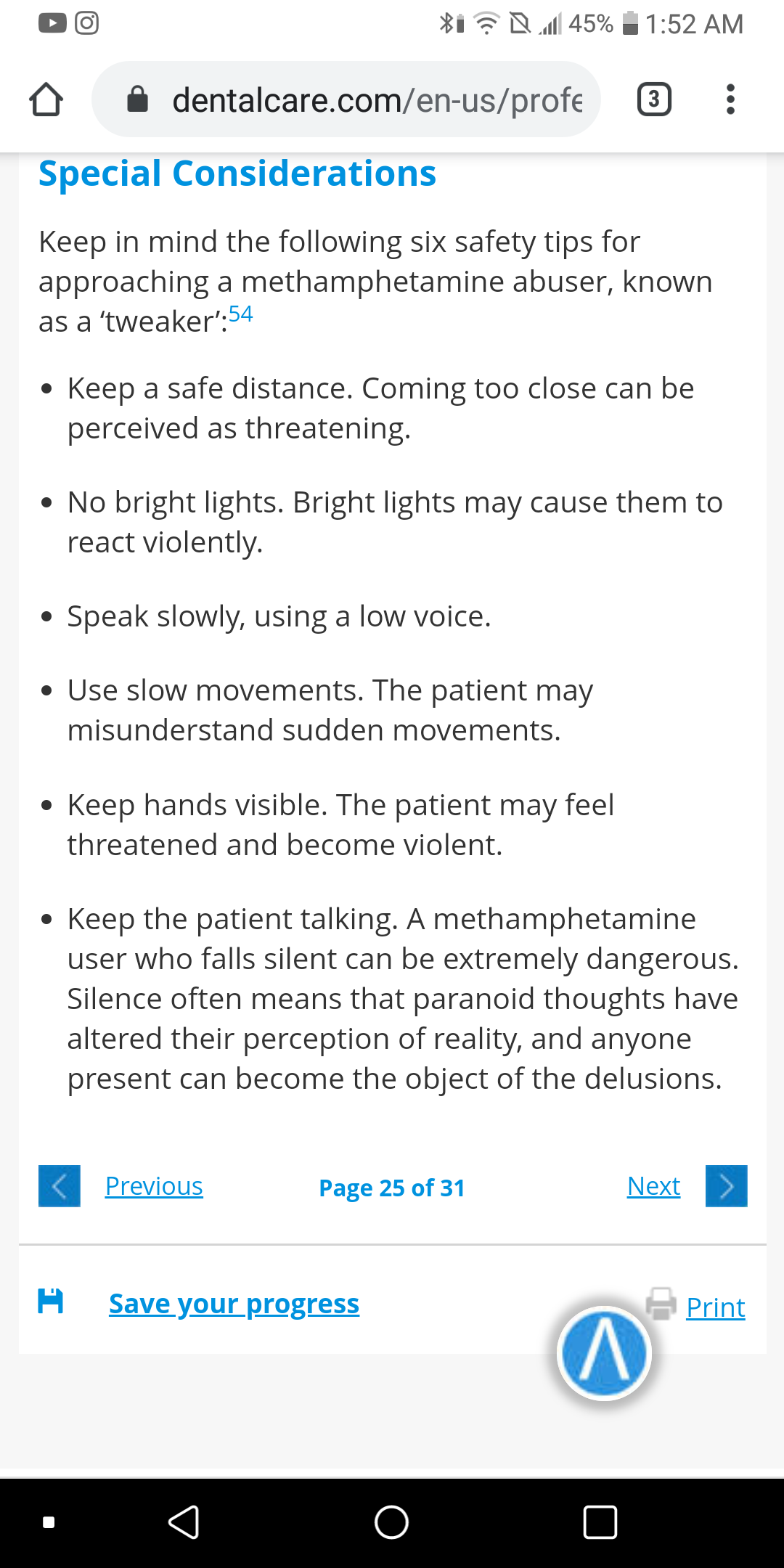The height and width of the screenshot is (1568, 784).
Task: Tap the browser home icon
Action: [x=46, y=99]
